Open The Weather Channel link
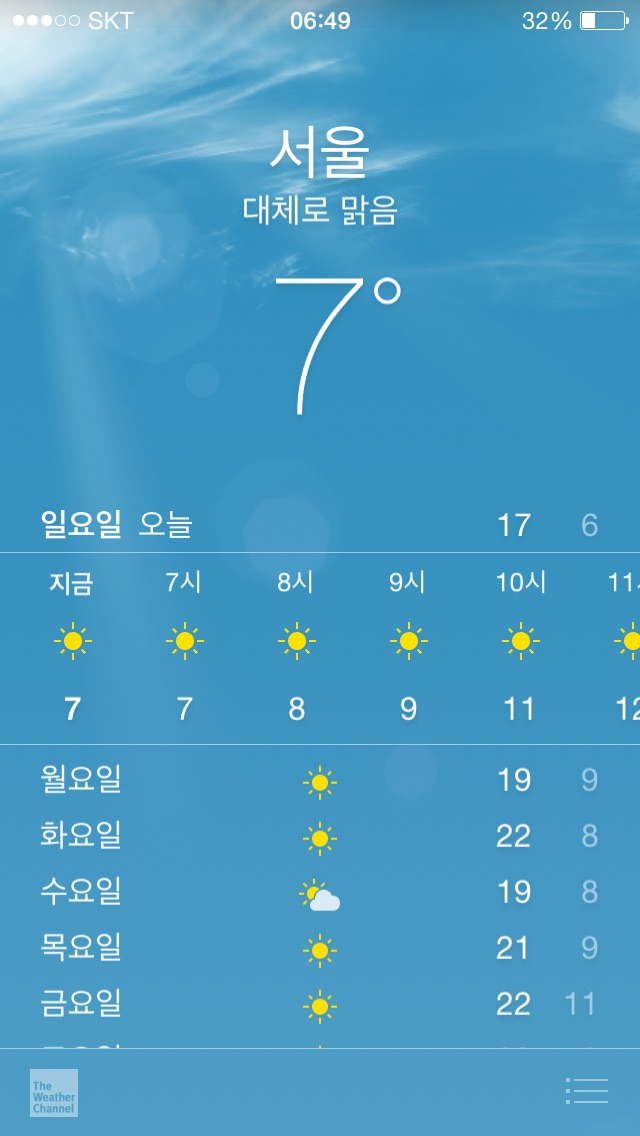 click(x=54, y=1093)
